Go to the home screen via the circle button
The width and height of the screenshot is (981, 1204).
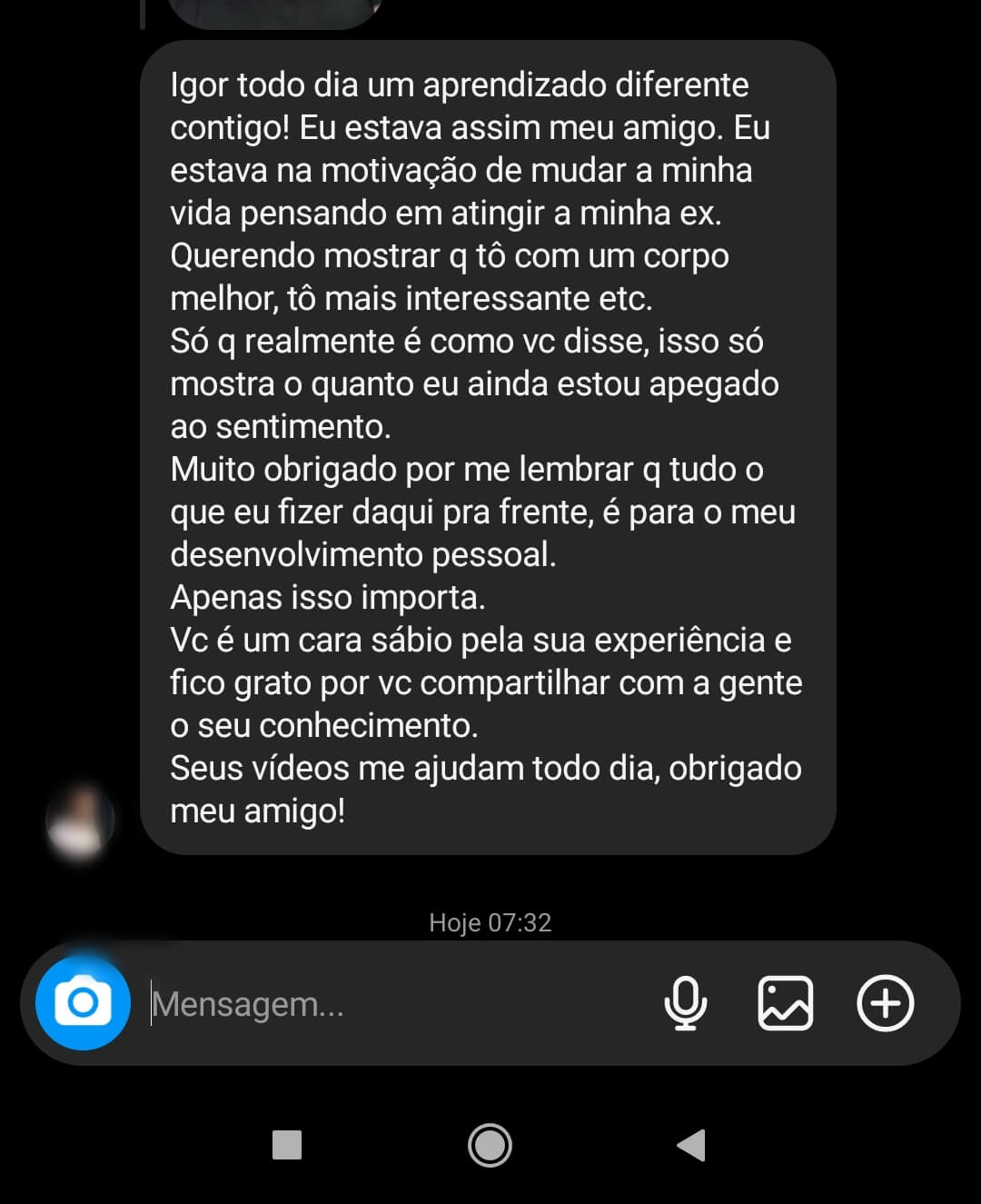(490, 1145)
